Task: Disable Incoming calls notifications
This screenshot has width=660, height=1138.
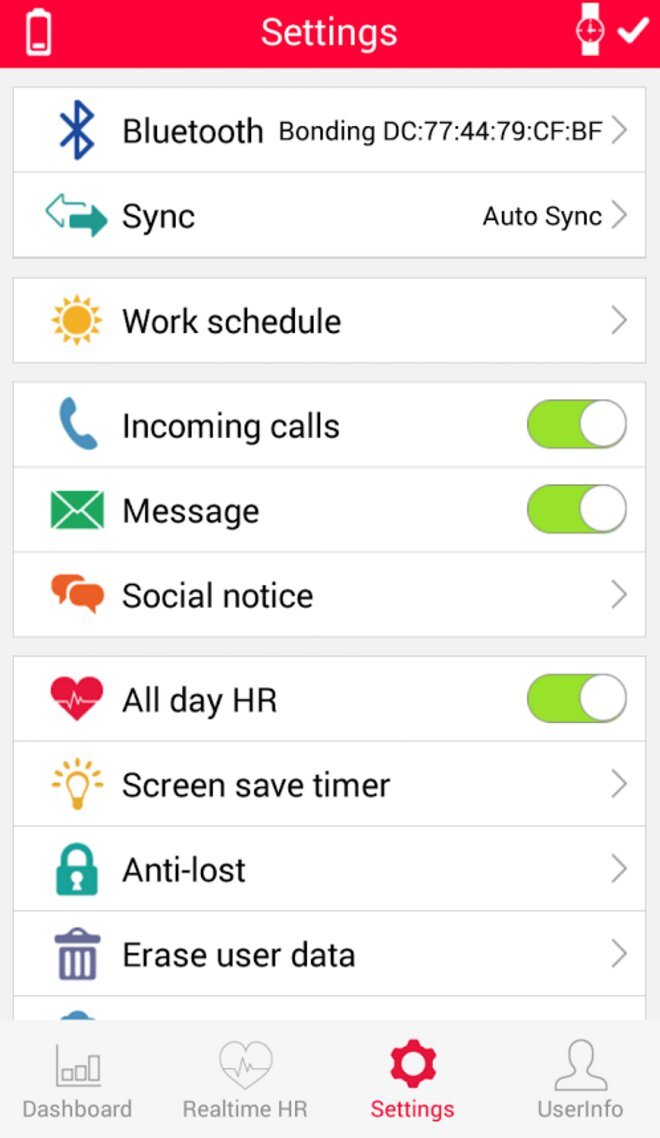Action: [x=576, y=426]
